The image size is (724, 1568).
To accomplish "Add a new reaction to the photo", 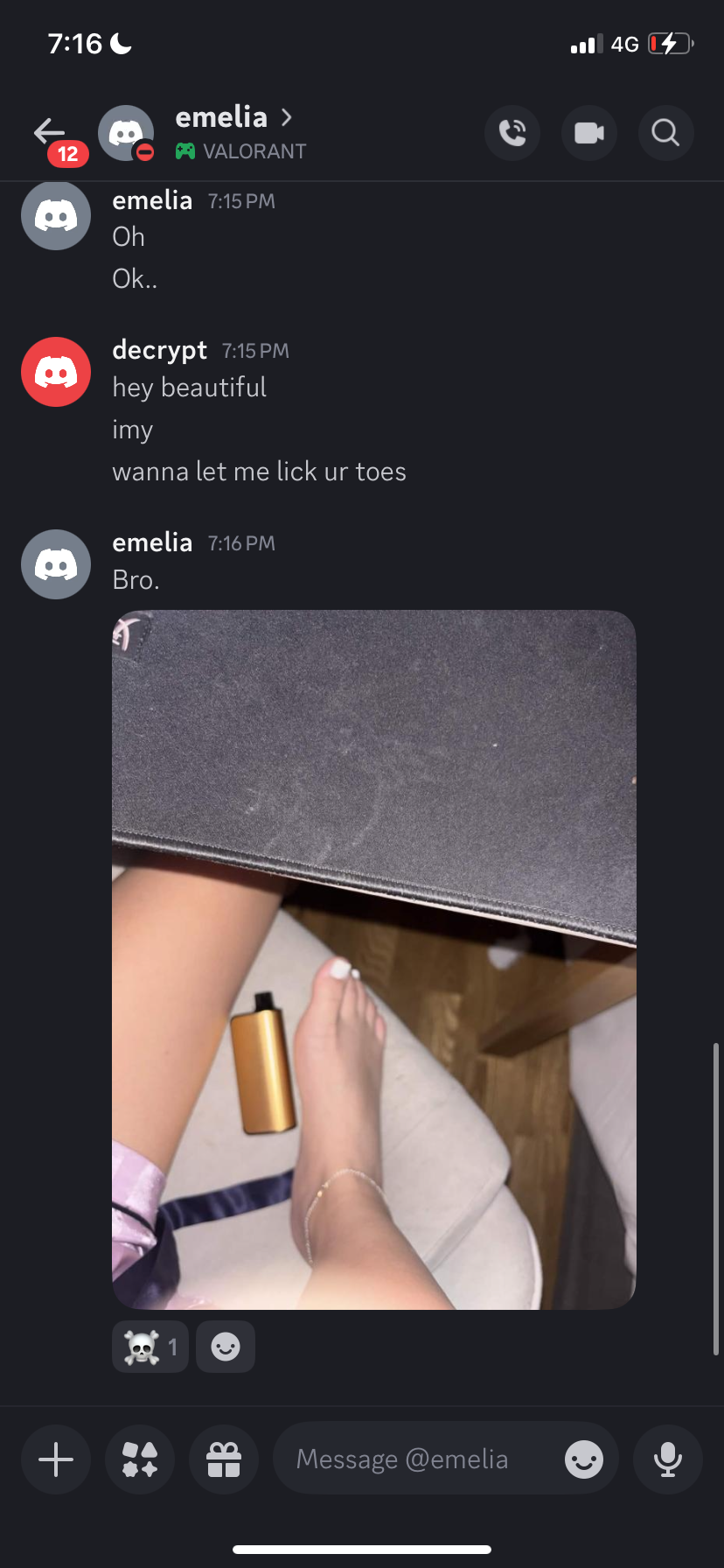I will point(226,1347).
